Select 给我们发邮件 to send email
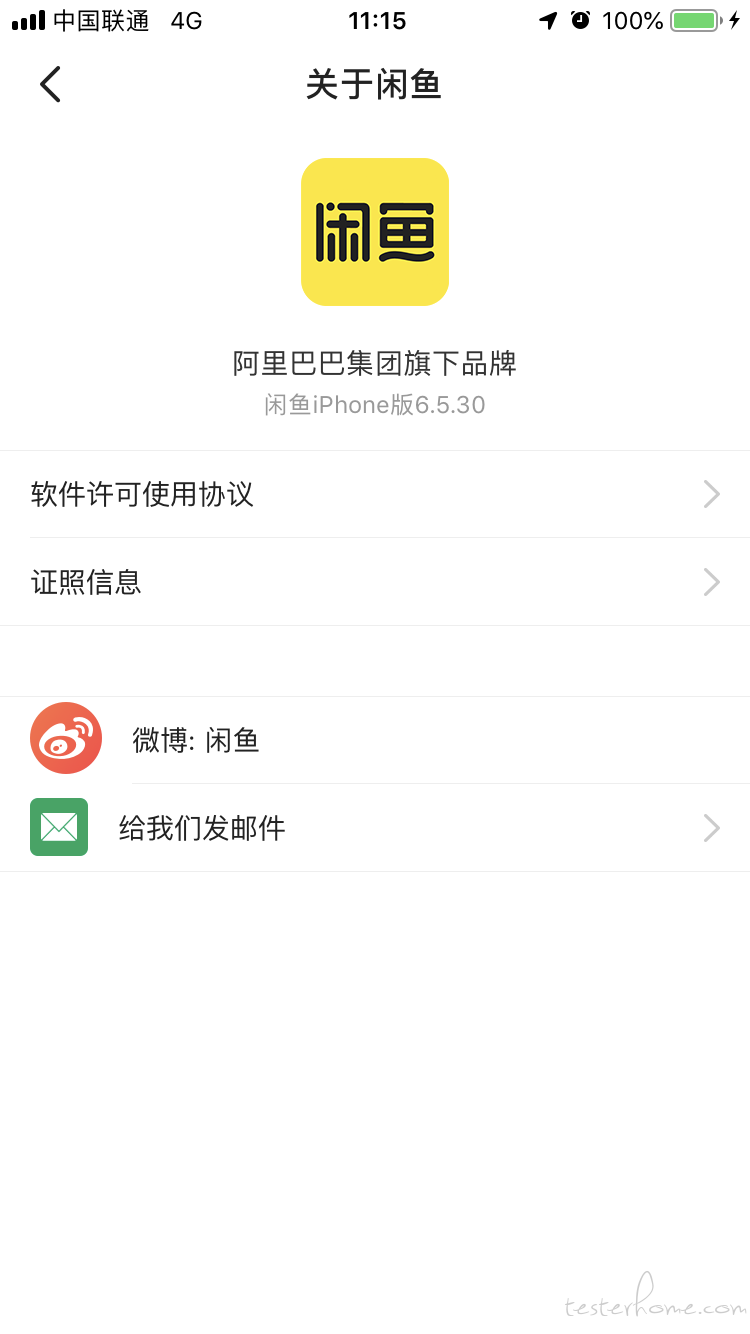Viewport: 750px width, 1334px height. click(375, 828)
